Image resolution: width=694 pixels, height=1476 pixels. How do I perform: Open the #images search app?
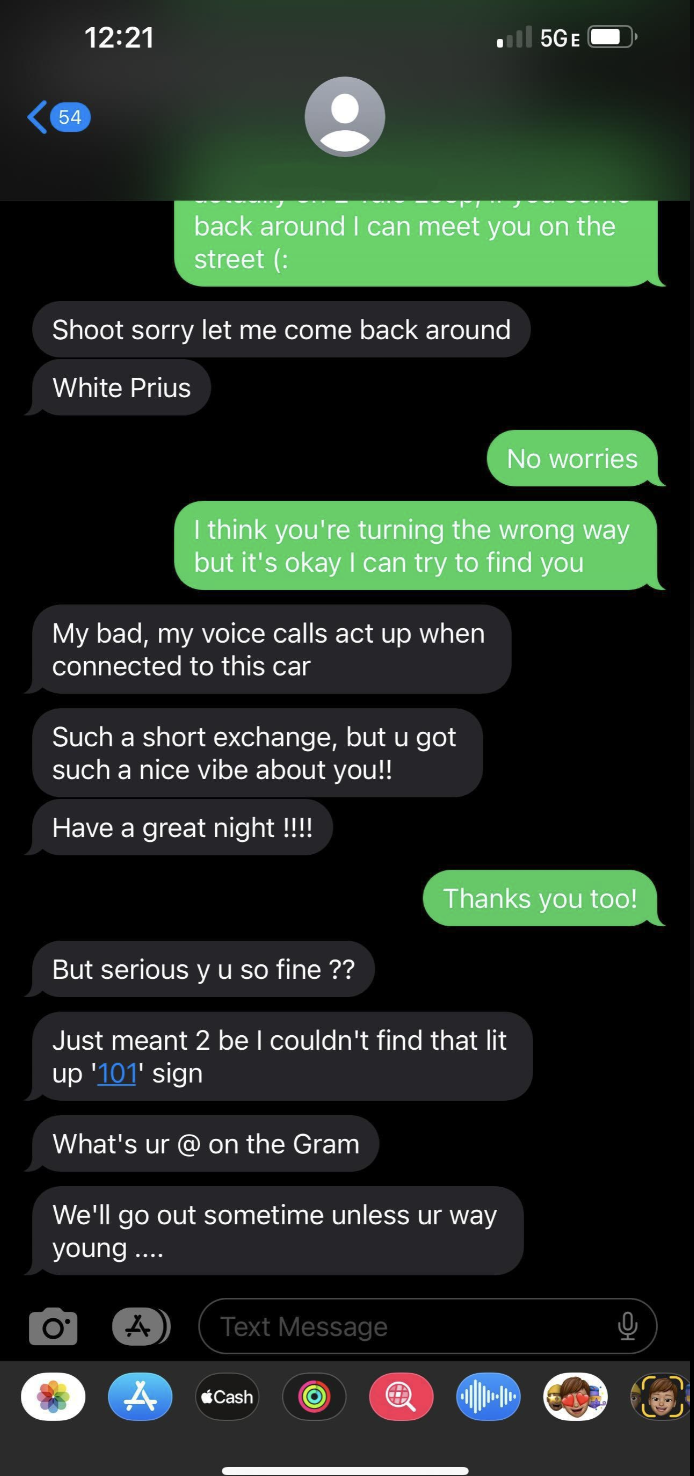point(401,1397)
